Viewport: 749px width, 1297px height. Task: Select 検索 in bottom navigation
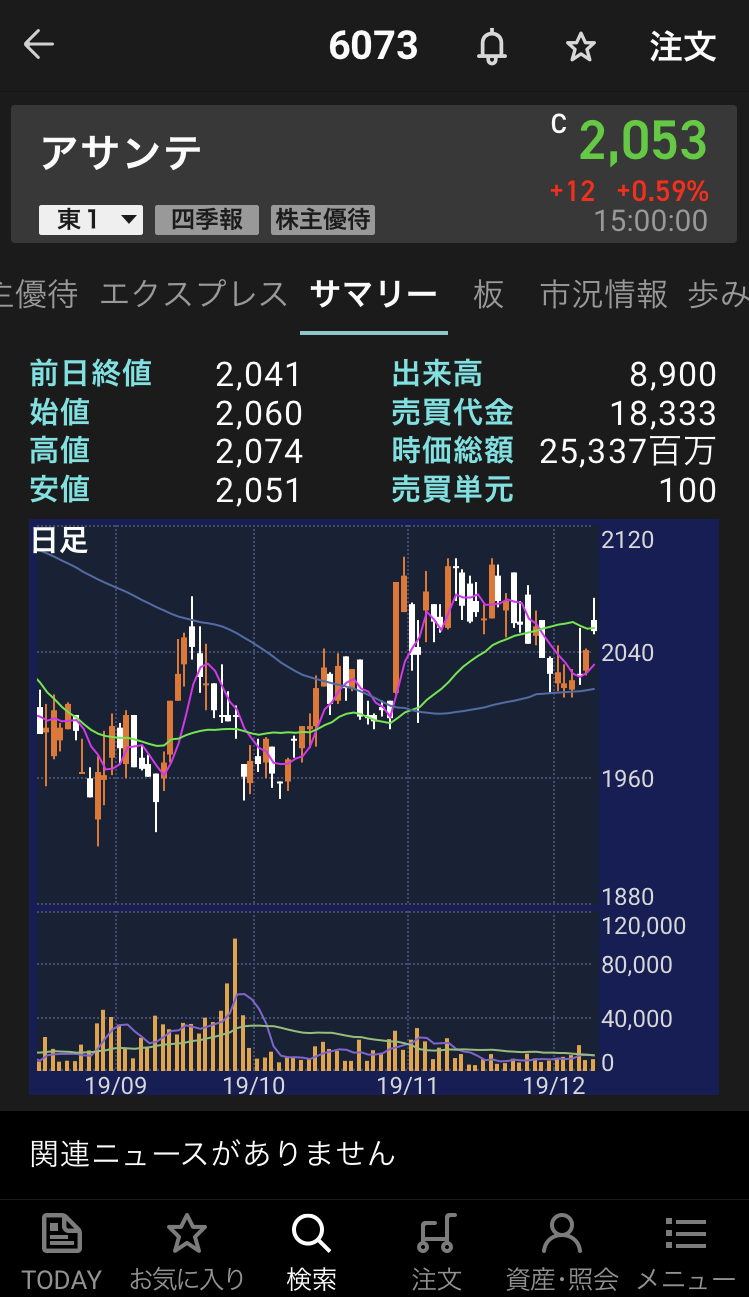pyautogui.click(x=311, y=1250)
